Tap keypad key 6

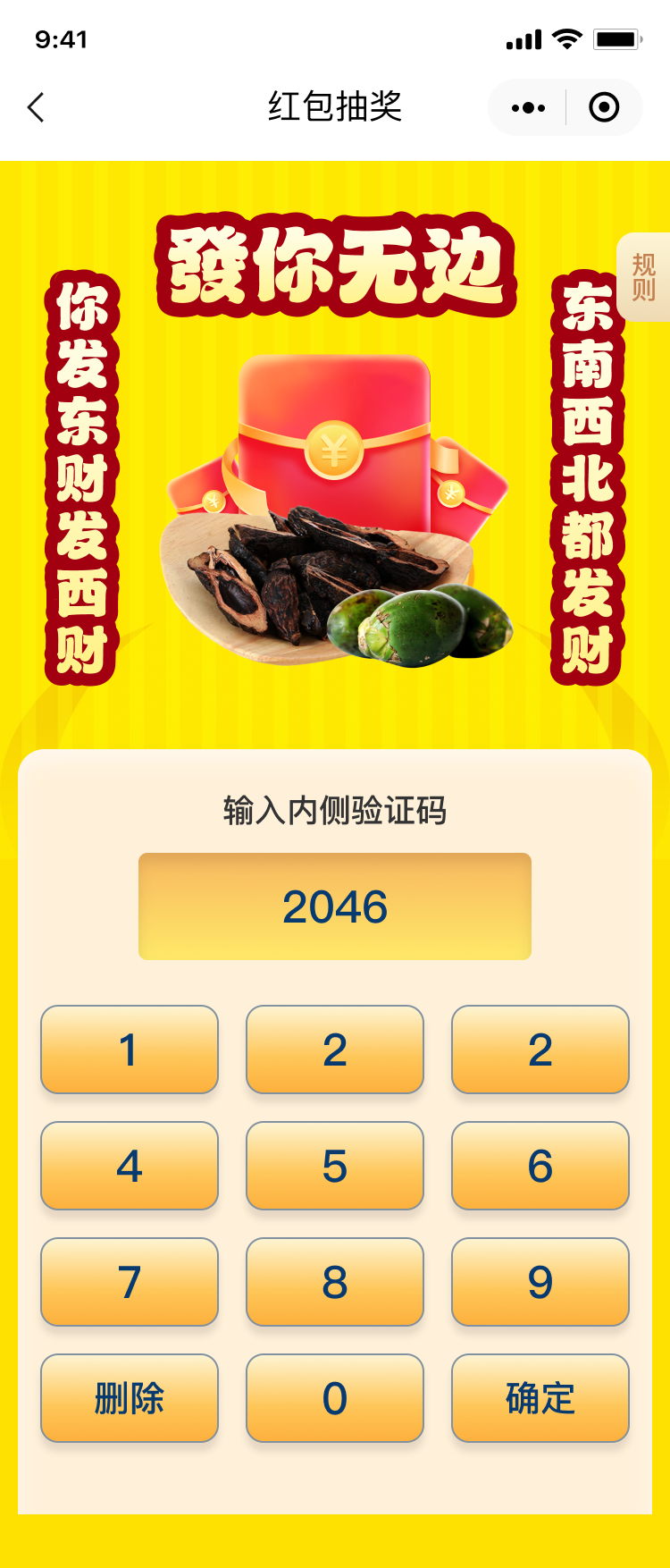click(x=540, y=1166)
